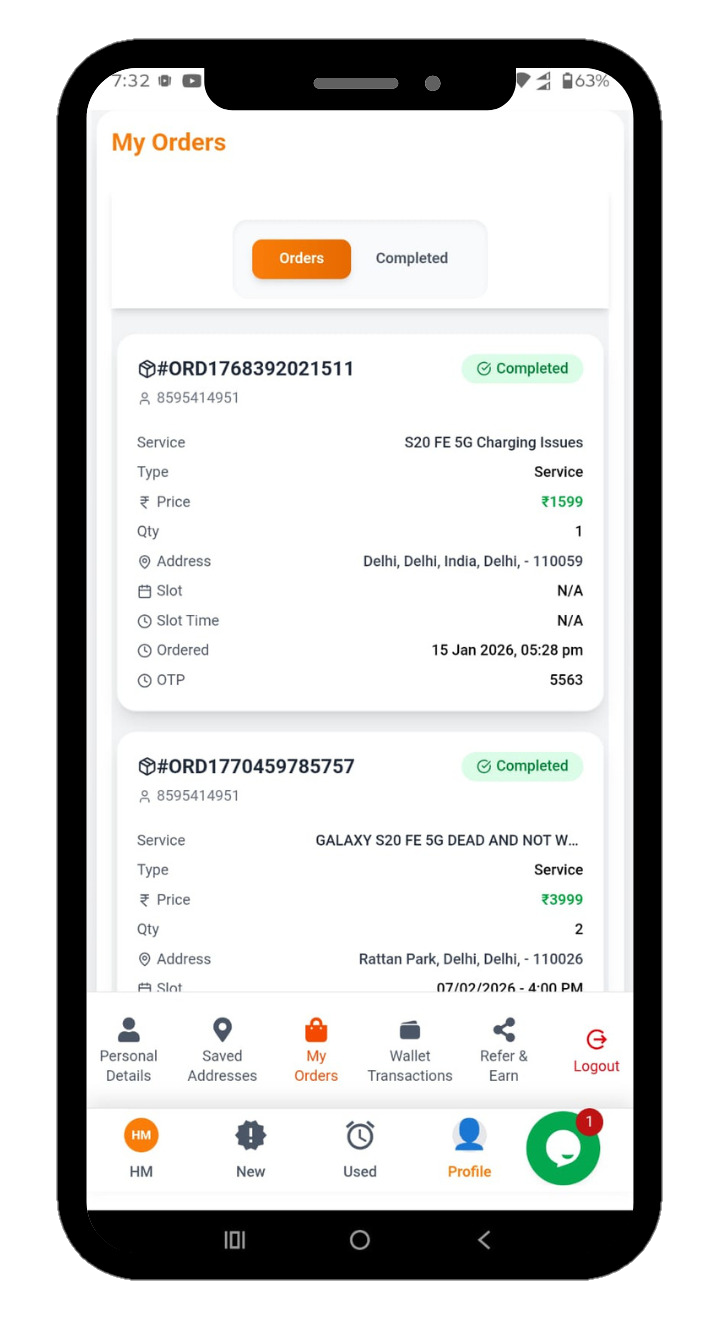Open the green chat support bubble
Viewport: 720px width, 1320px height.
563,1149
